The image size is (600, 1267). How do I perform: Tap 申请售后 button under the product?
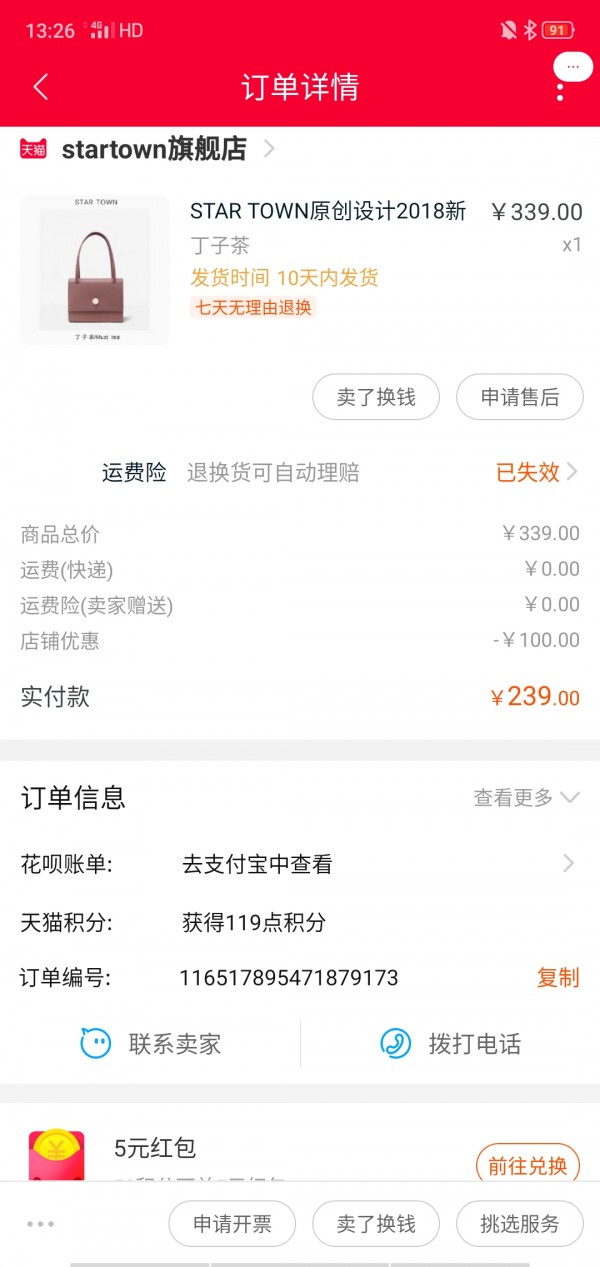tap(520, 397)
